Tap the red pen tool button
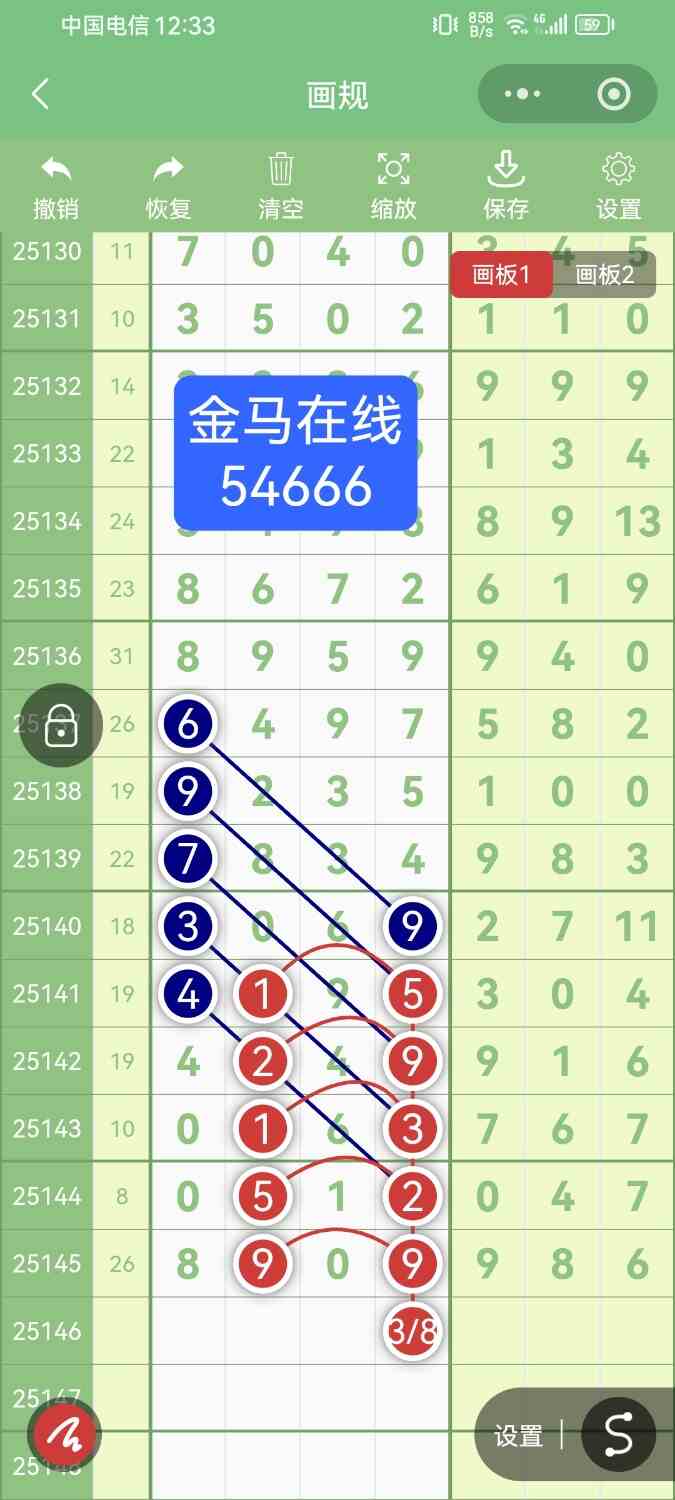The width and height of the screenshot is (675, 1500). 65,1437
